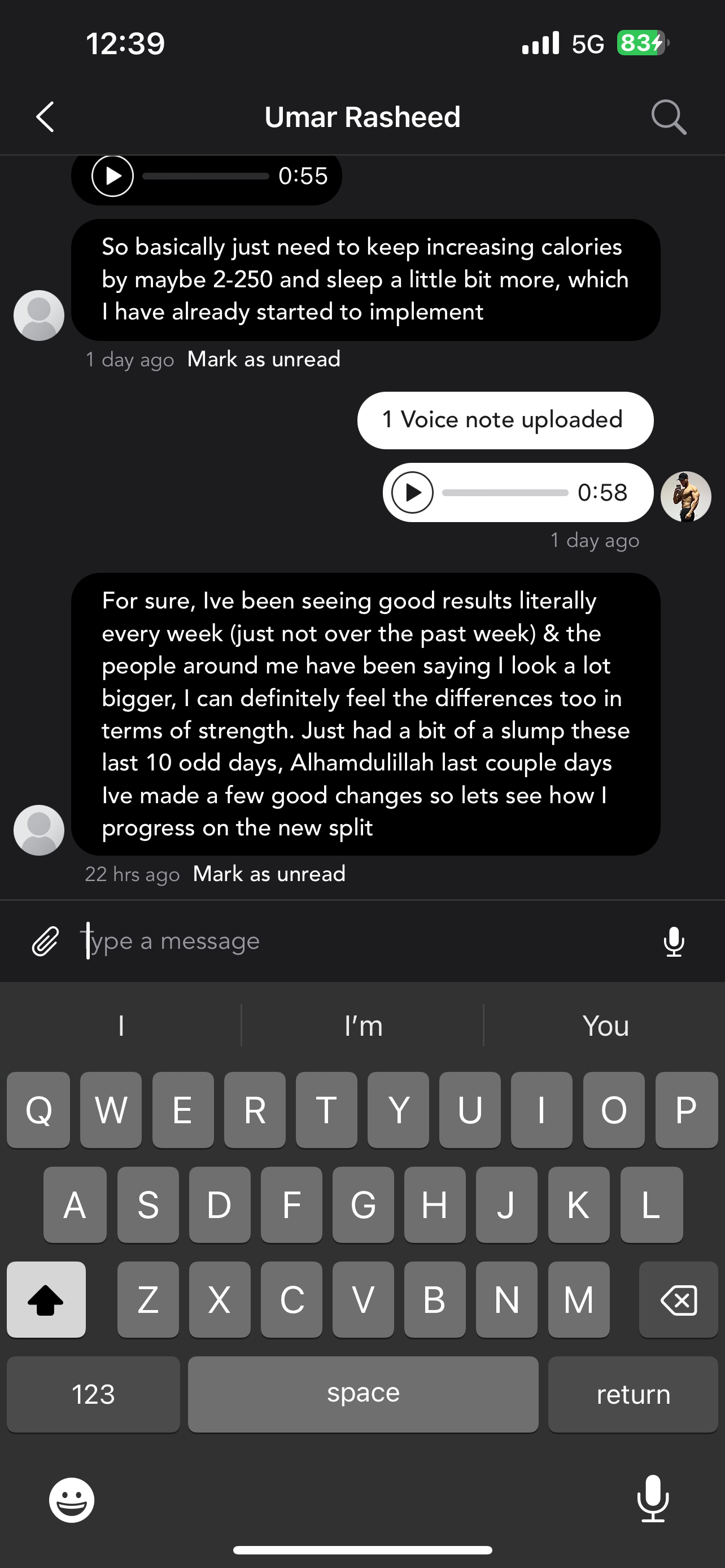Screen dimensions: 725x1568
Task: Seek on the 0:58 voice note track
Action: [x=505, y=493]
